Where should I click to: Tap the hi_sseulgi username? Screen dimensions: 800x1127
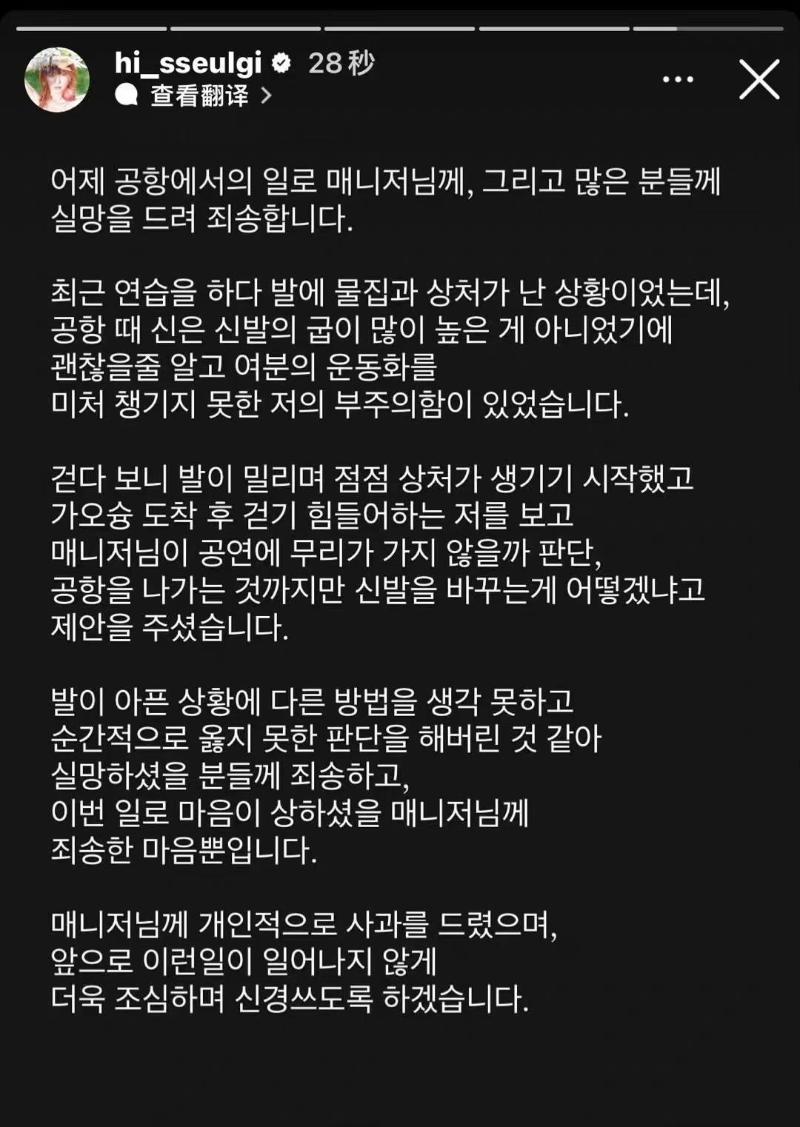pos(188,64)
